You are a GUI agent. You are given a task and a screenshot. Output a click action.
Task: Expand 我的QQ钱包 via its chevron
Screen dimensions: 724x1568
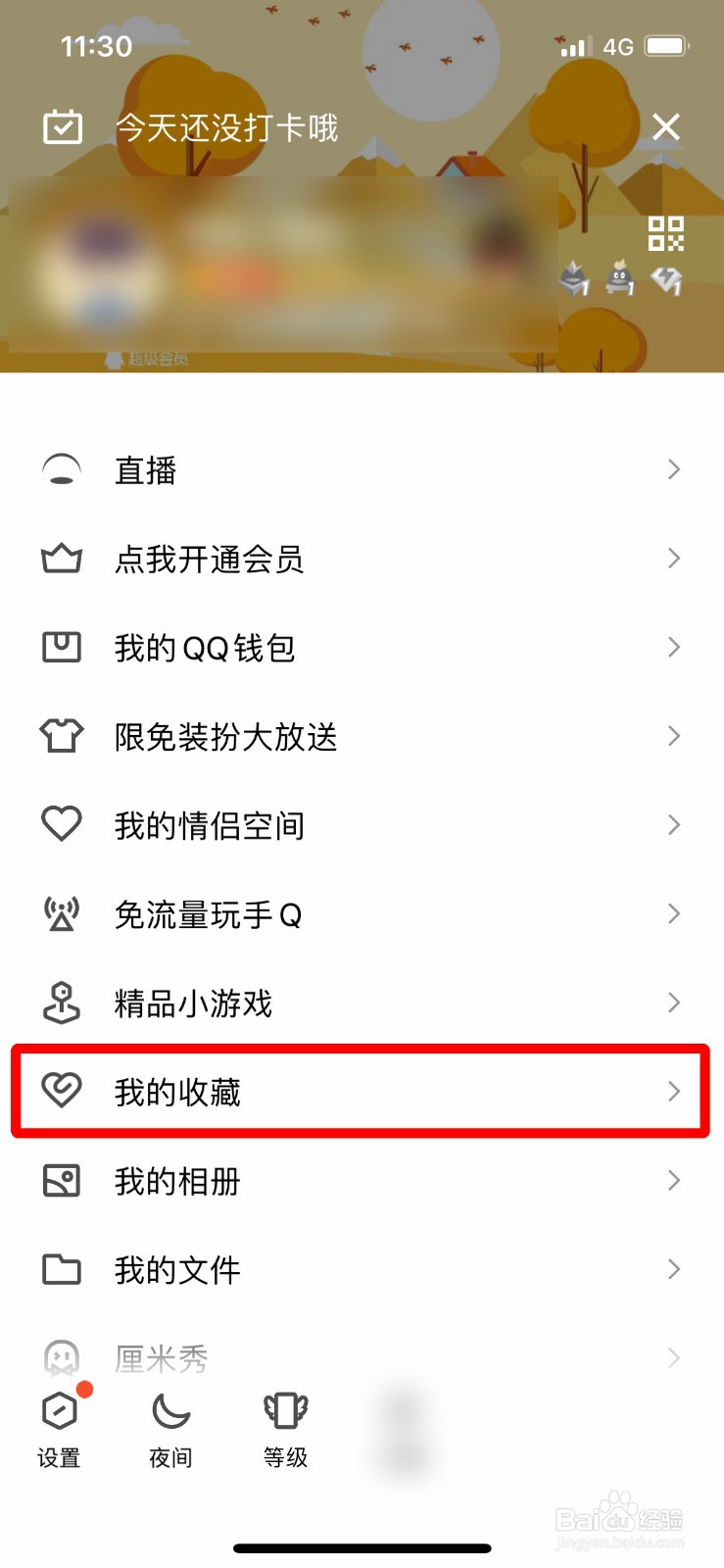click(673, 648)
